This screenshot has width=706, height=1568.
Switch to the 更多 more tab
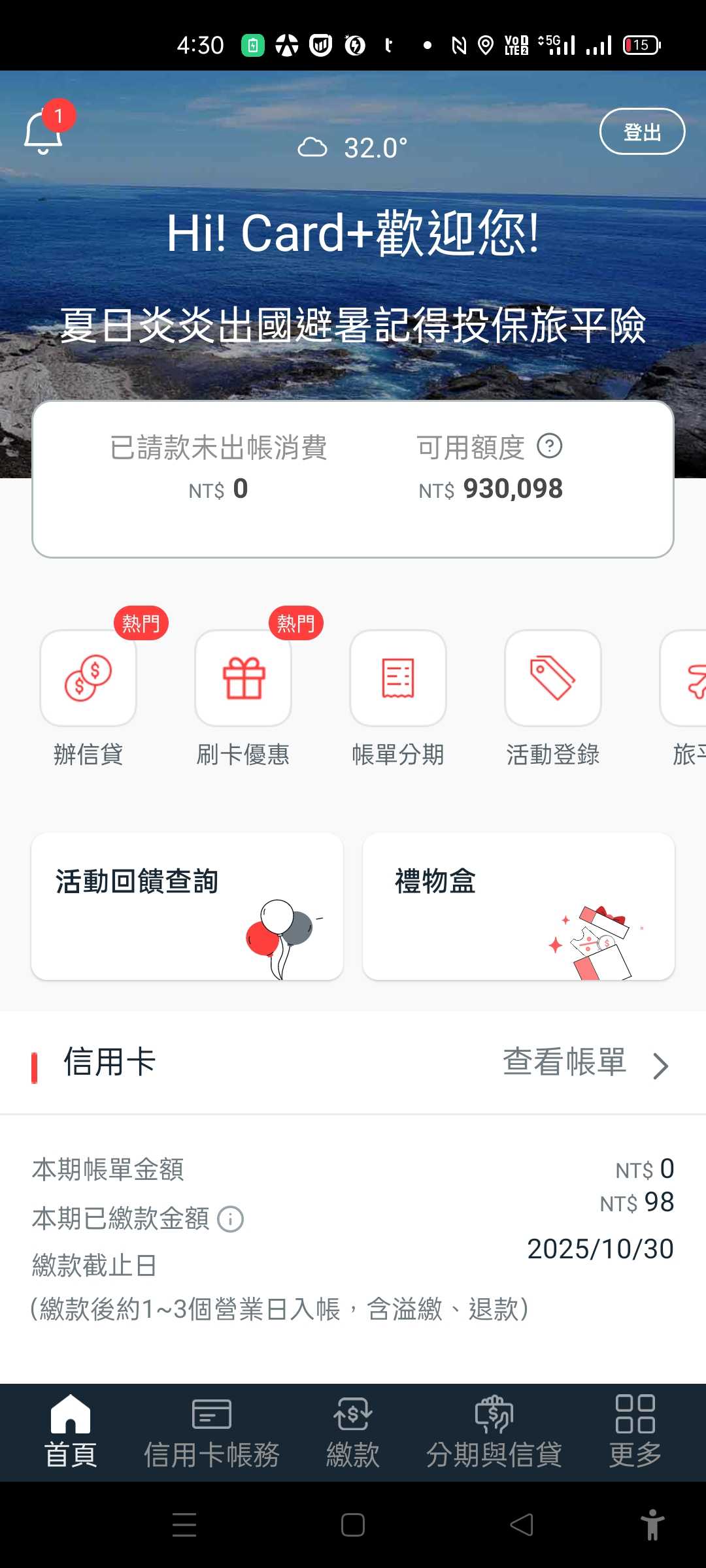(x=635, y=1432)
